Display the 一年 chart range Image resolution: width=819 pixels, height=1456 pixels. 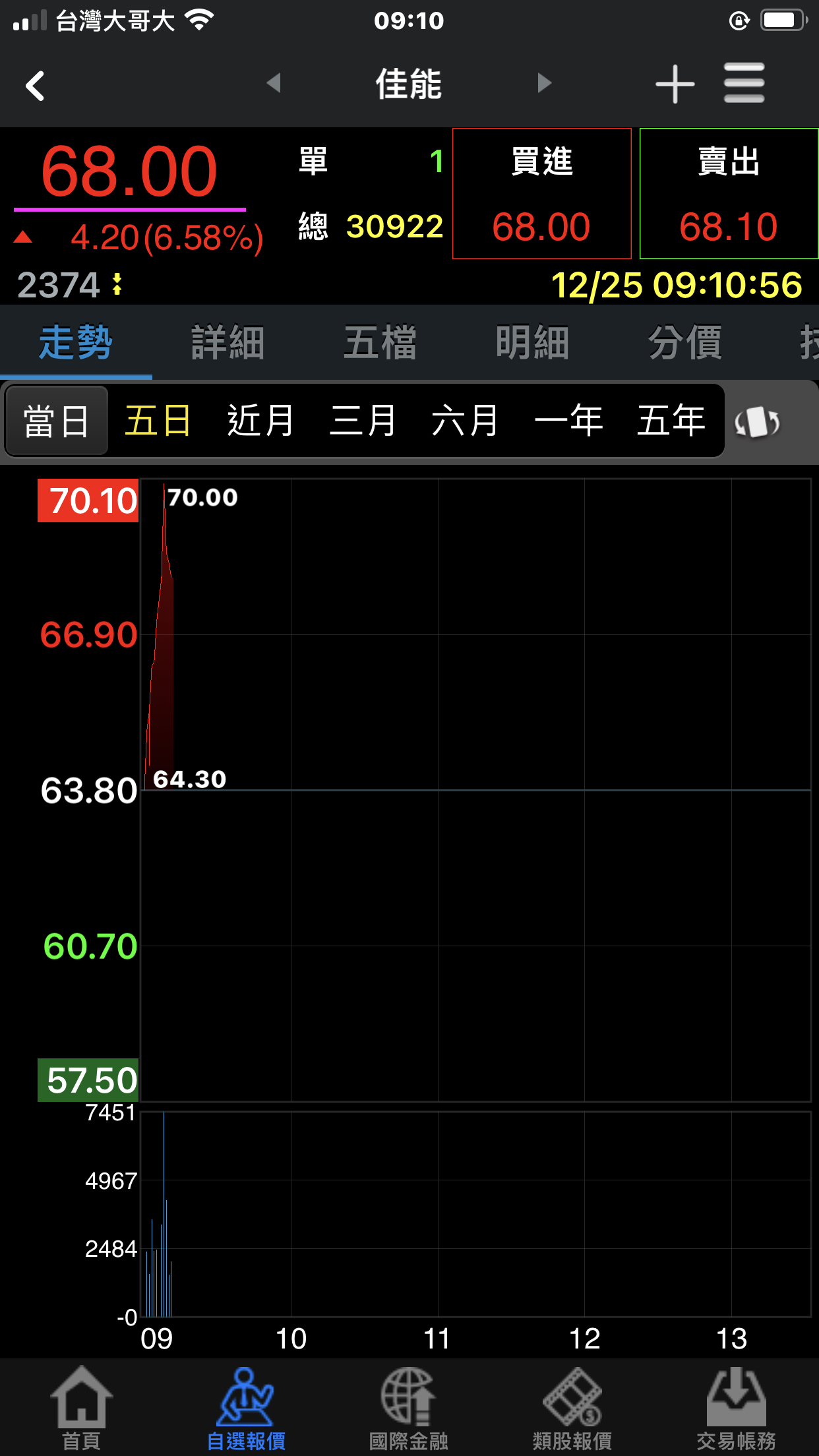pos(568,421)
